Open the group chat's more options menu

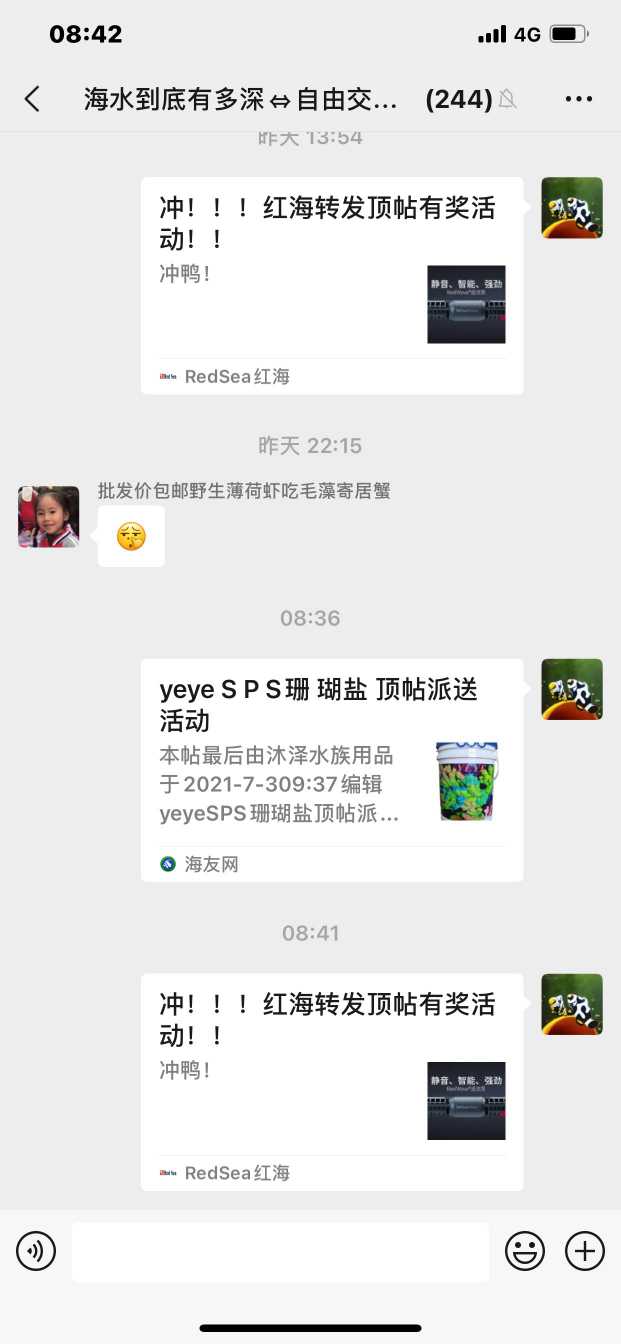click(579, 99)
